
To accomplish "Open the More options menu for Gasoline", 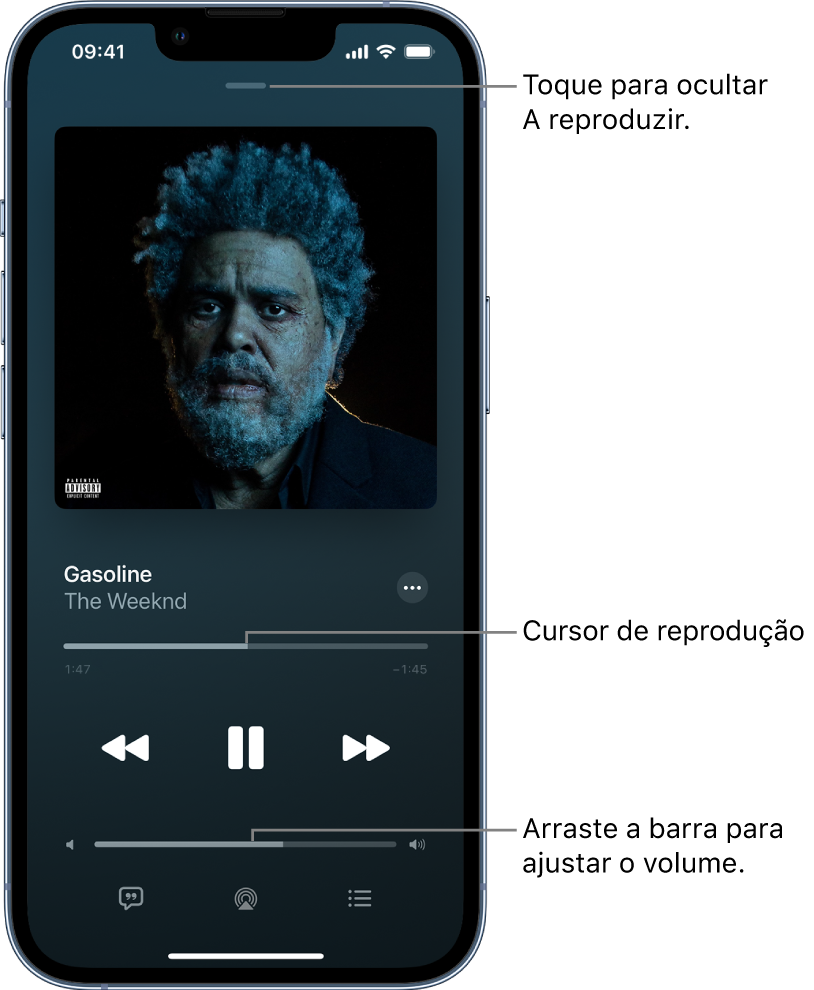I will [412, 587].
